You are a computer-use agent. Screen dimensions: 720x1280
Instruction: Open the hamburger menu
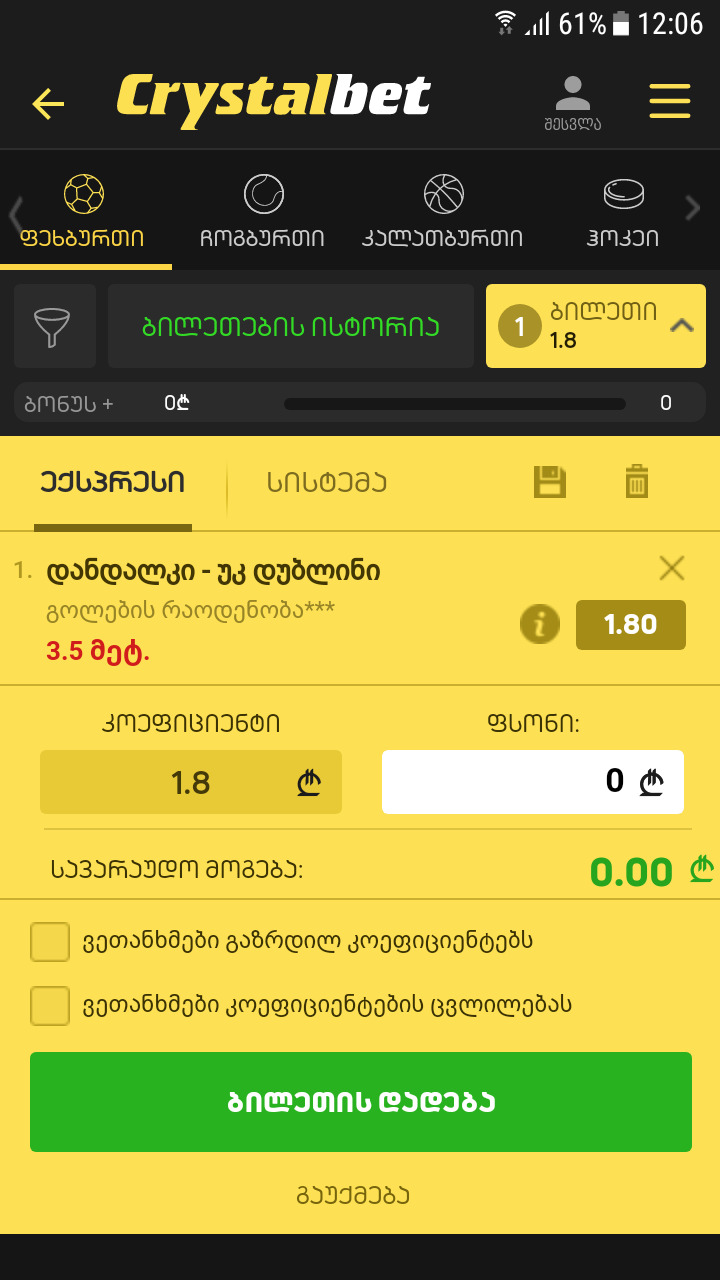(x=669, y=101)
